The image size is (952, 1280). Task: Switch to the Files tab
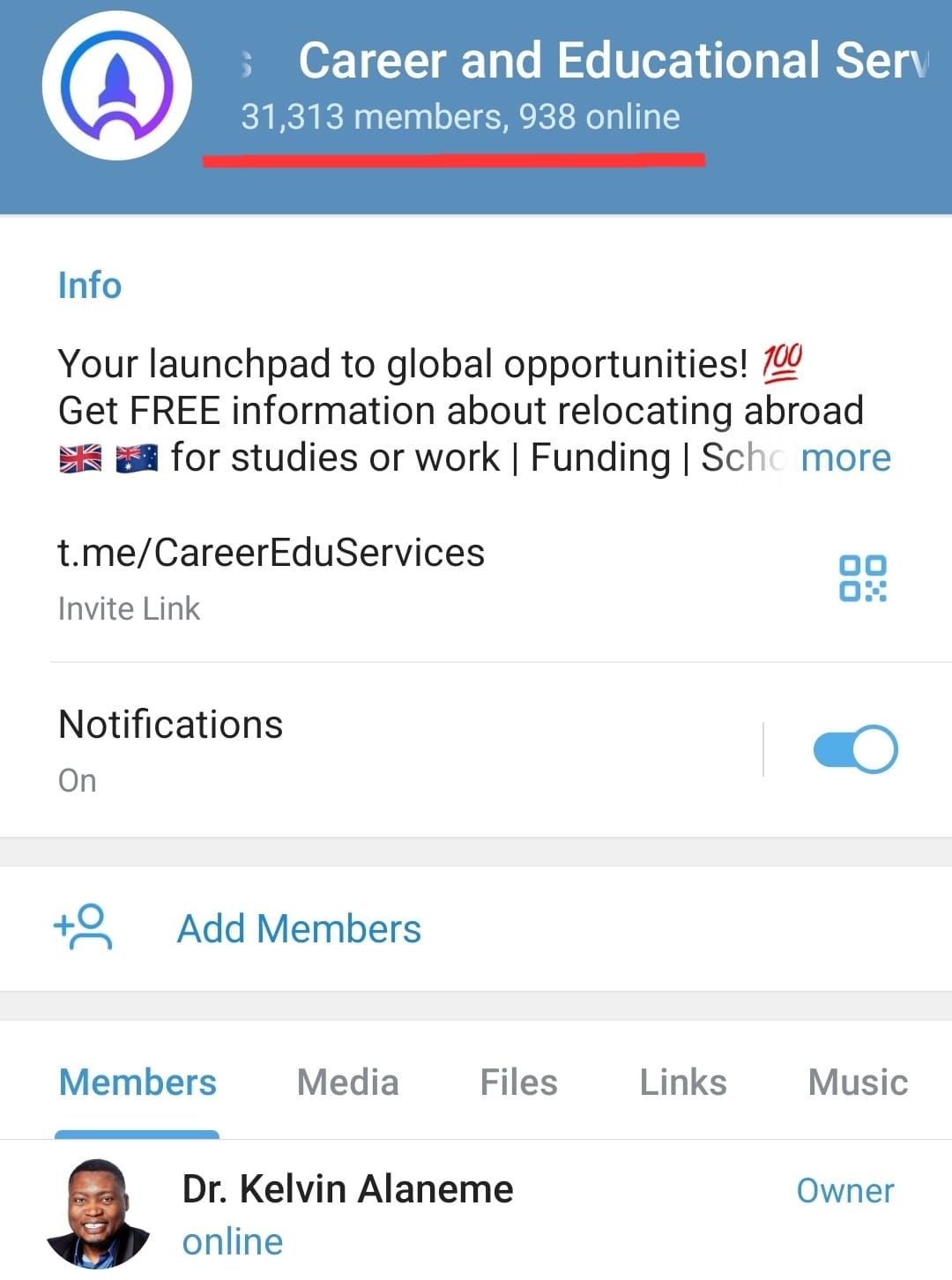pos(518,1083)
